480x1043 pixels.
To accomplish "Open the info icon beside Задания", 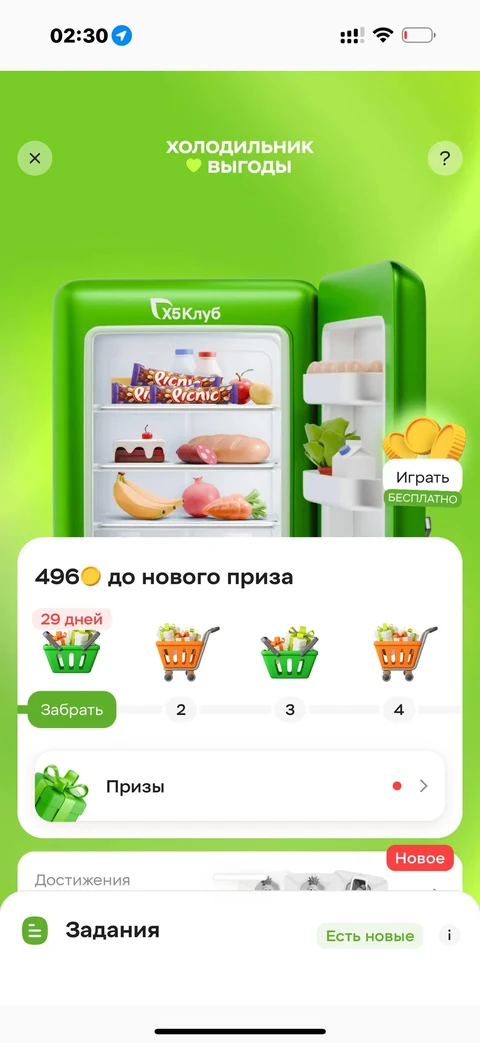I will point(449,935).
